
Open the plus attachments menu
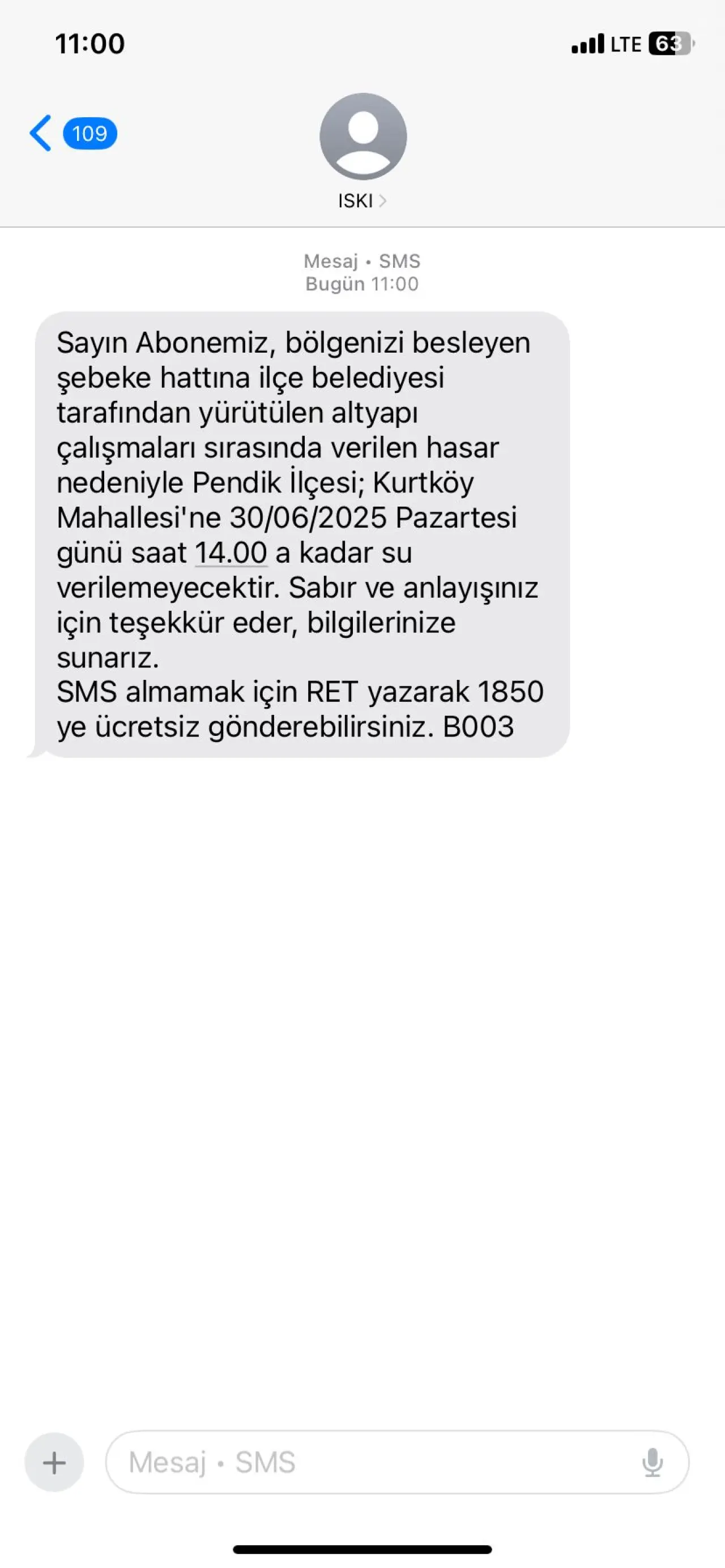click(x=54, y=1463)
